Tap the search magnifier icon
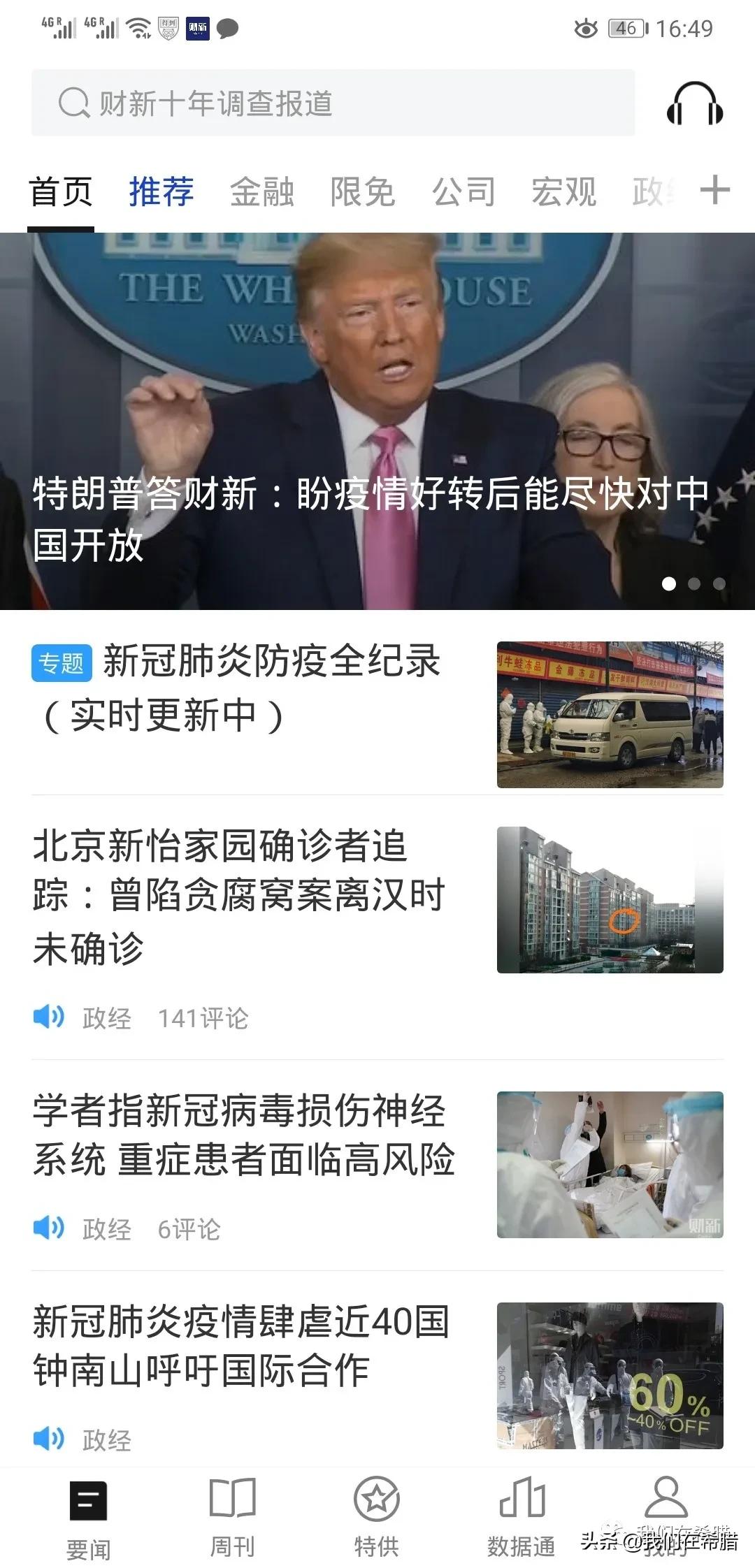 coord(72,103)
